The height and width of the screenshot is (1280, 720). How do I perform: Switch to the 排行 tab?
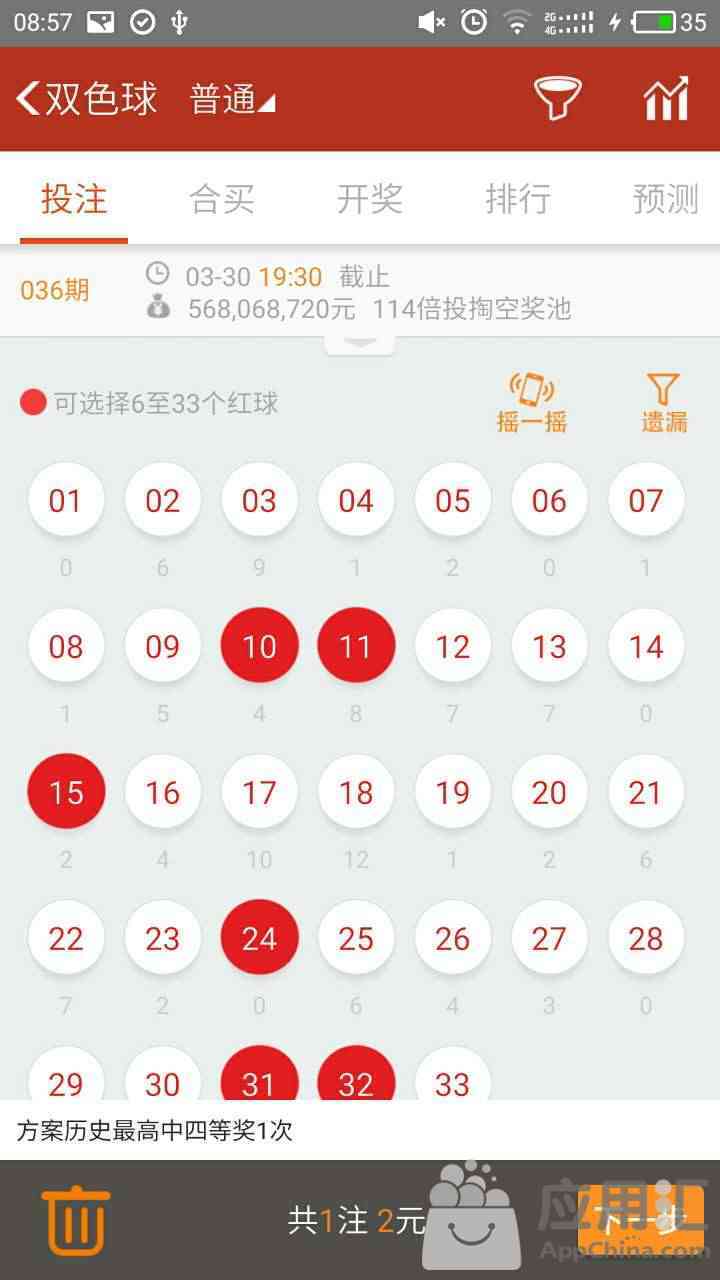point(517,198)
